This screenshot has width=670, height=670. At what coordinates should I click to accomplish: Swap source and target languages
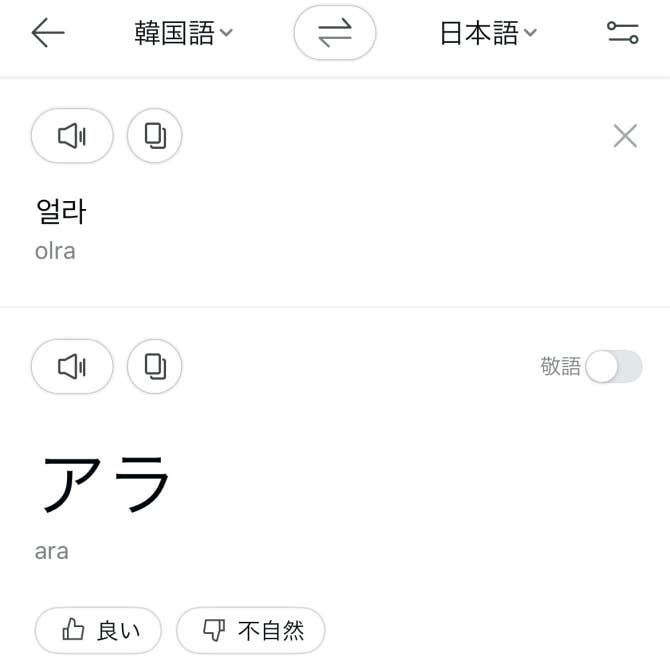(x=335, y=33)
